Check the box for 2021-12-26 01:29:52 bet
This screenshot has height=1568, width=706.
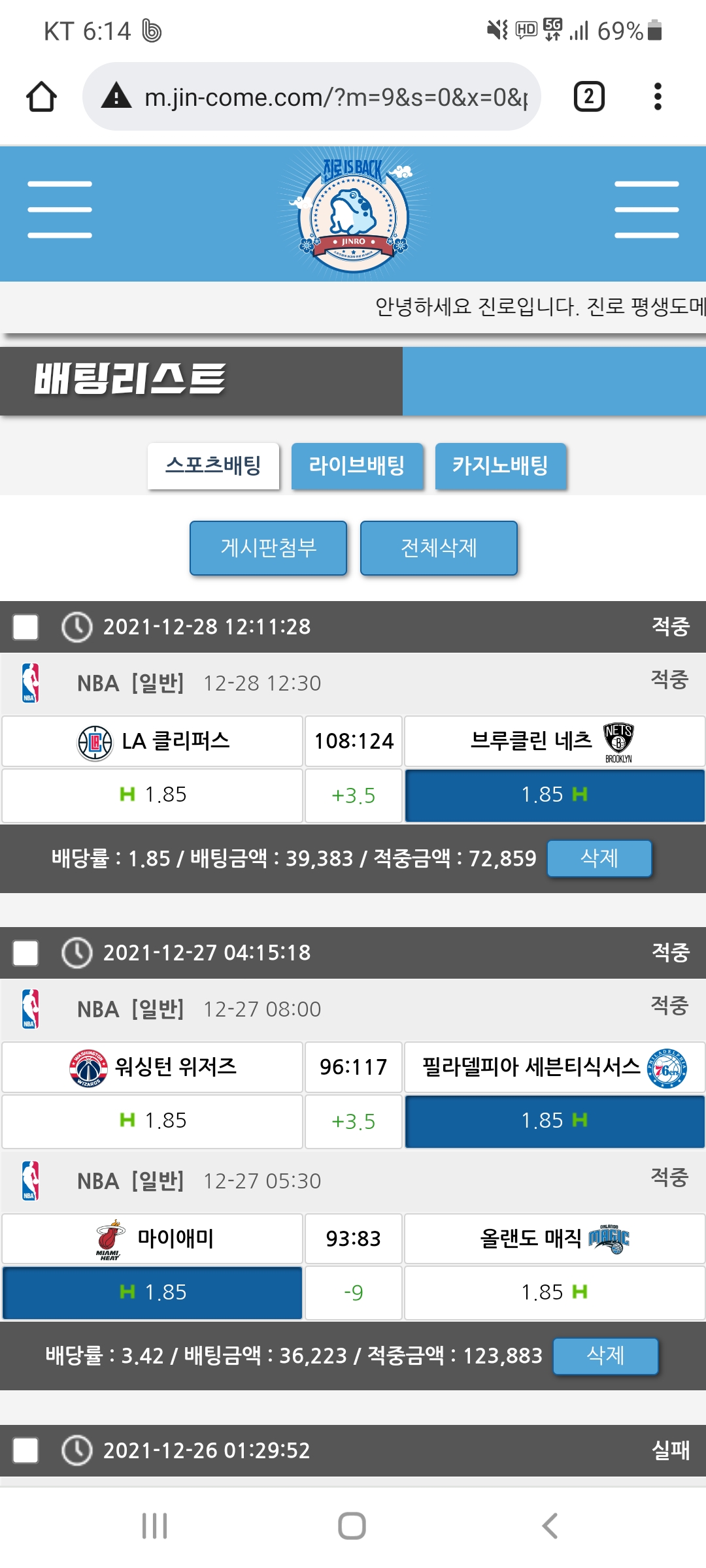pyautogui.click(x=25, y=1450)
